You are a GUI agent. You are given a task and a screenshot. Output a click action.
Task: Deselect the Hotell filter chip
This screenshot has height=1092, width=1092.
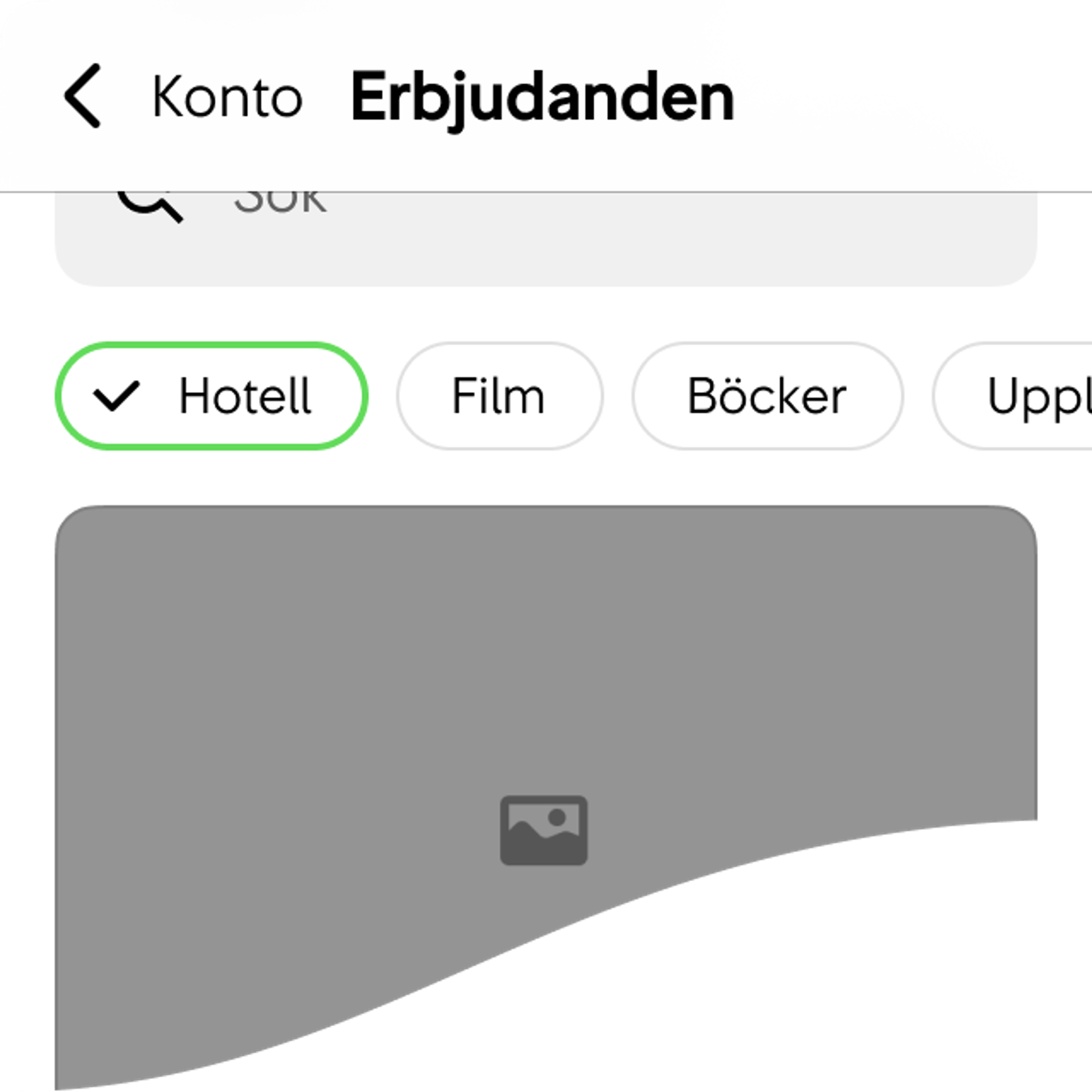211,396
